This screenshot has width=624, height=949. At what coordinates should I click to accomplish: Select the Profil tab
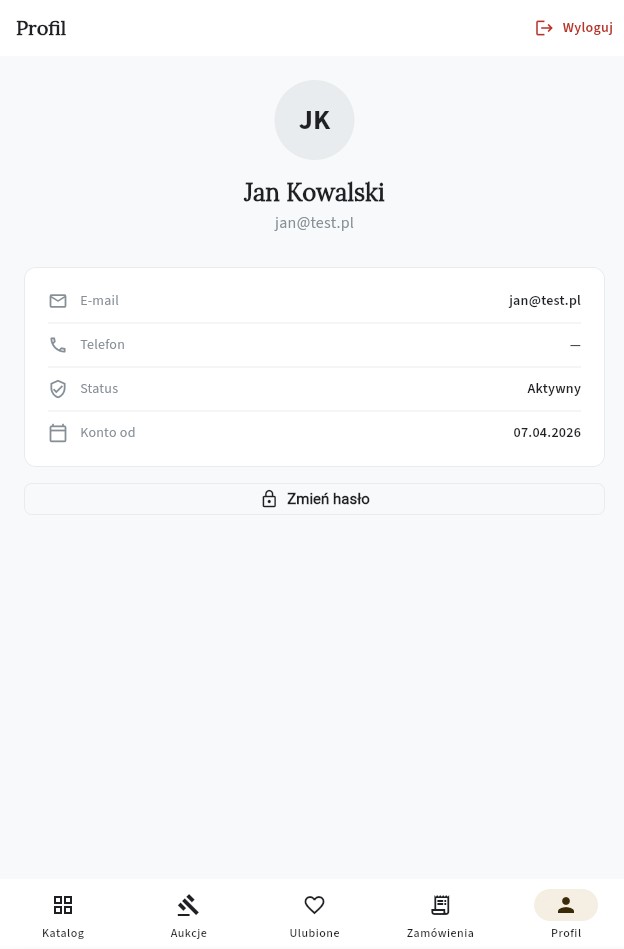pyautogui.click(x=565, y=915)
